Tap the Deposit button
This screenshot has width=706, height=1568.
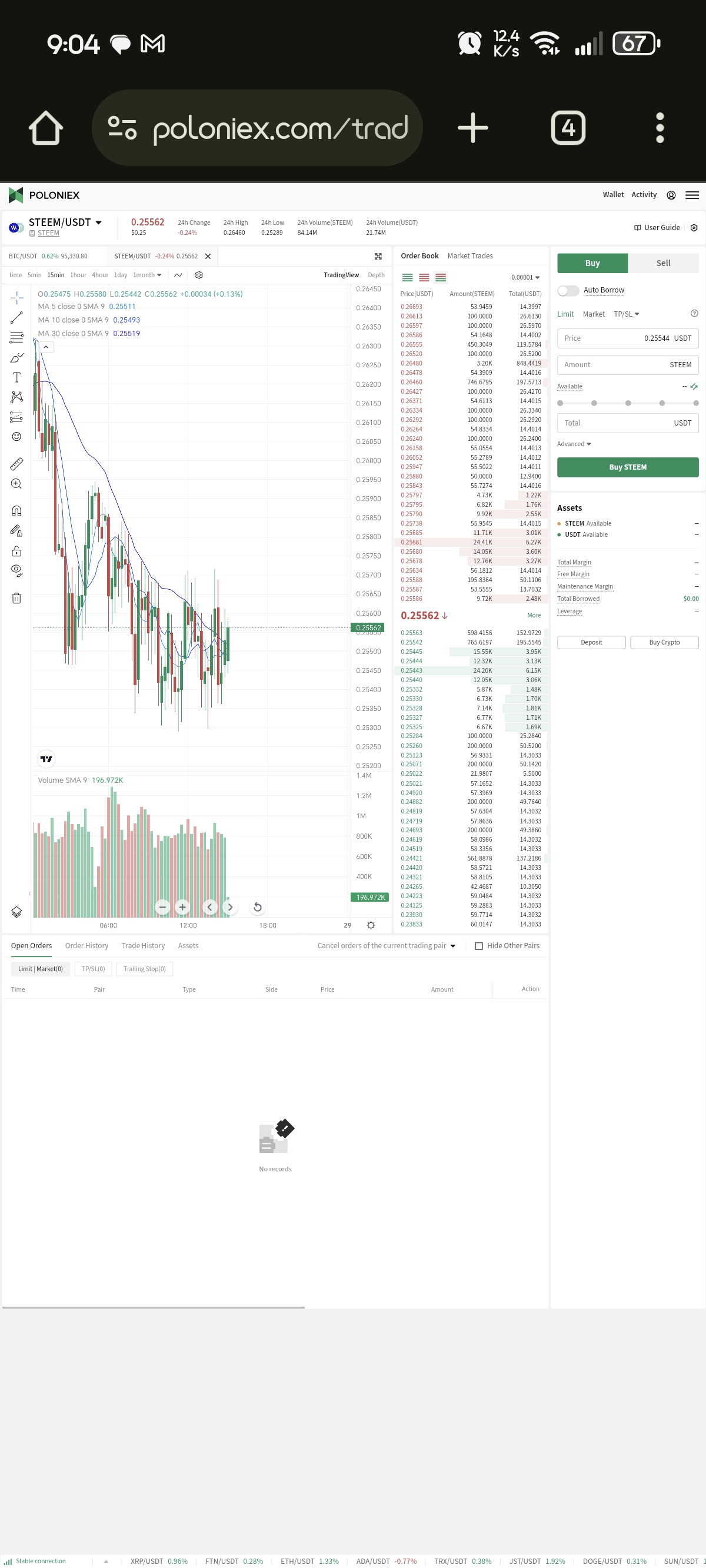tap(591, 642)
